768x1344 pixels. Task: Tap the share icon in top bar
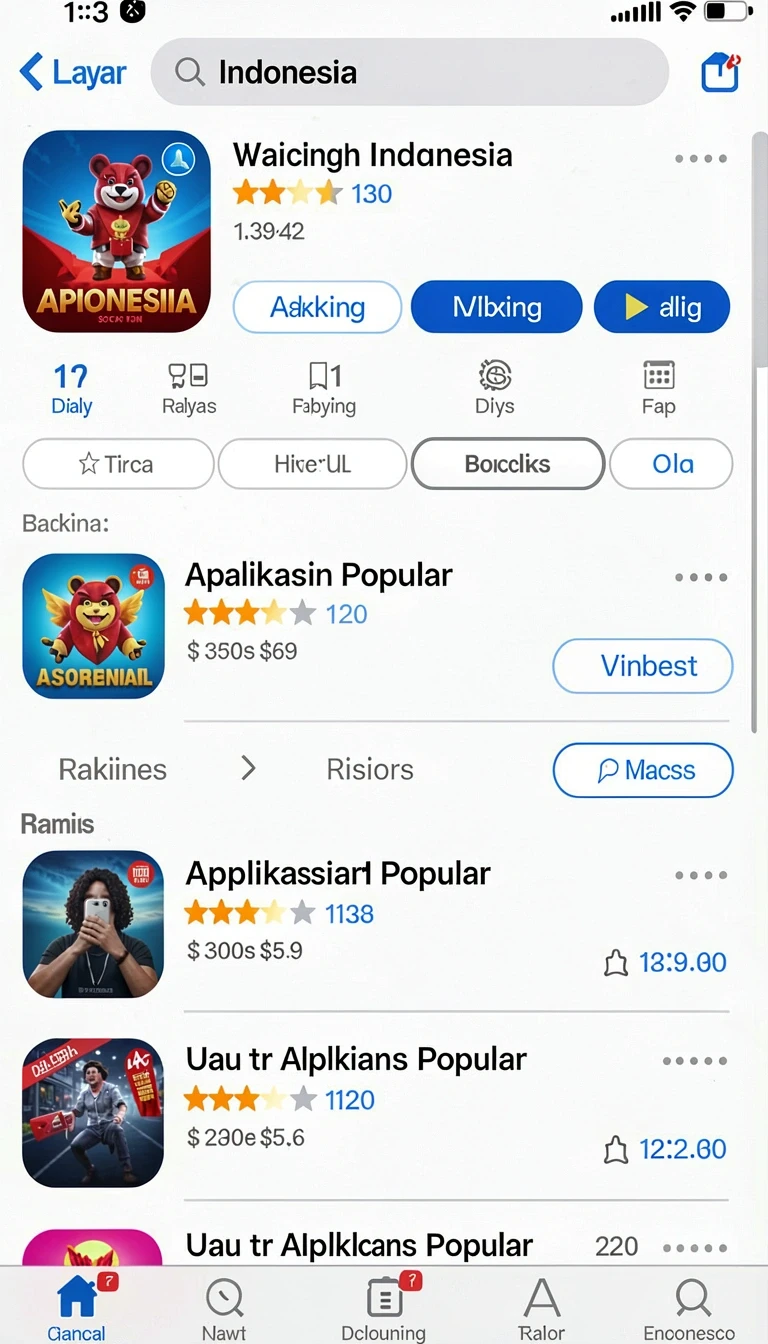(720, 72)
